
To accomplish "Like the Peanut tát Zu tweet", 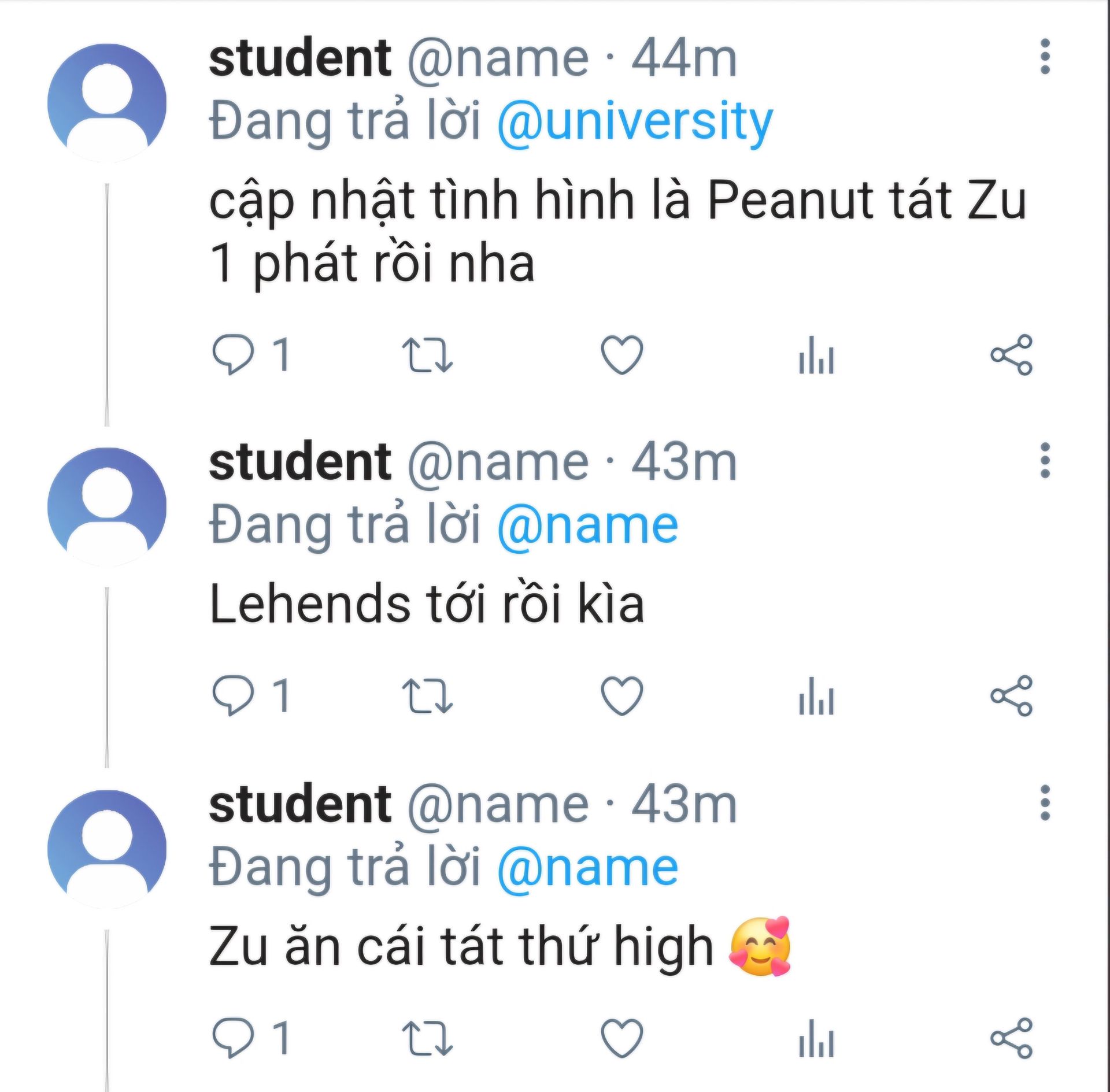I will click(x=621, y=354).
